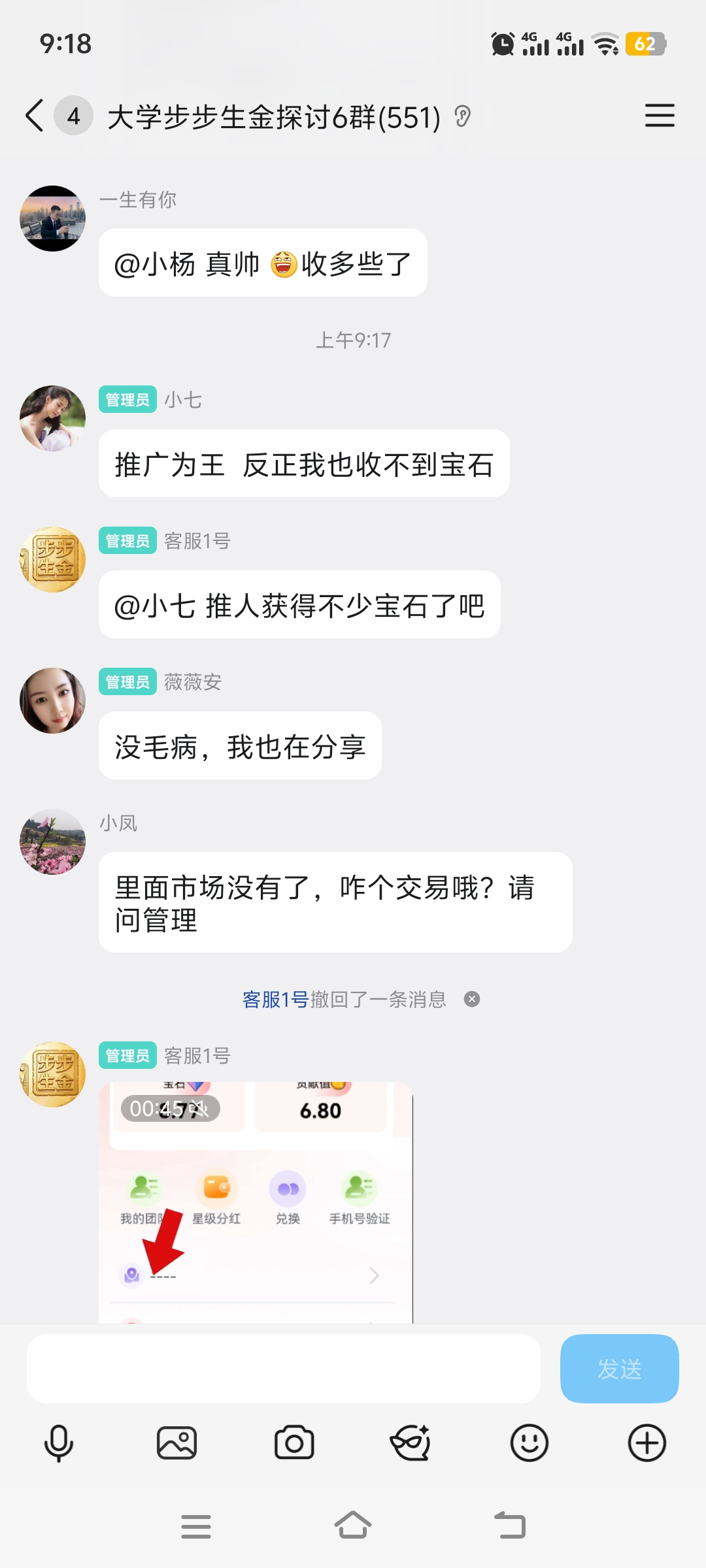Open the group menu with three lines

(x=659, y=116)
